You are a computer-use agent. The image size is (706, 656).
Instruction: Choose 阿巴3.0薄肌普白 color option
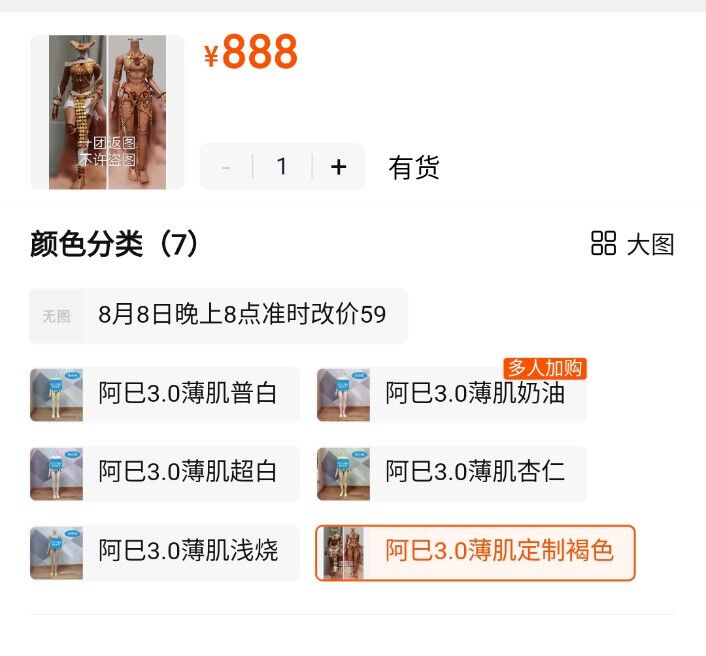point(165,394)
